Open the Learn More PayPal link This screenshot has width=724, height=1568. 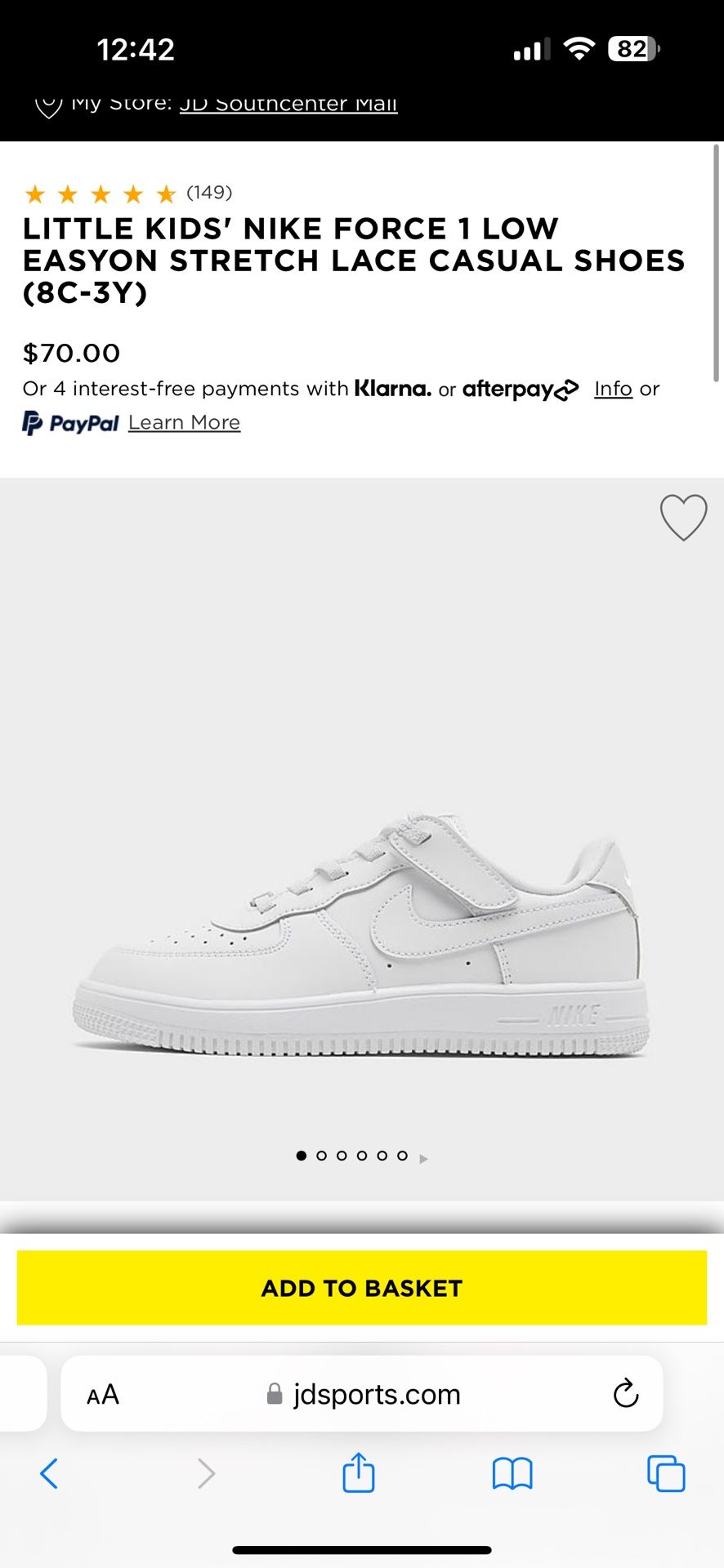click(x=184, y=421)
